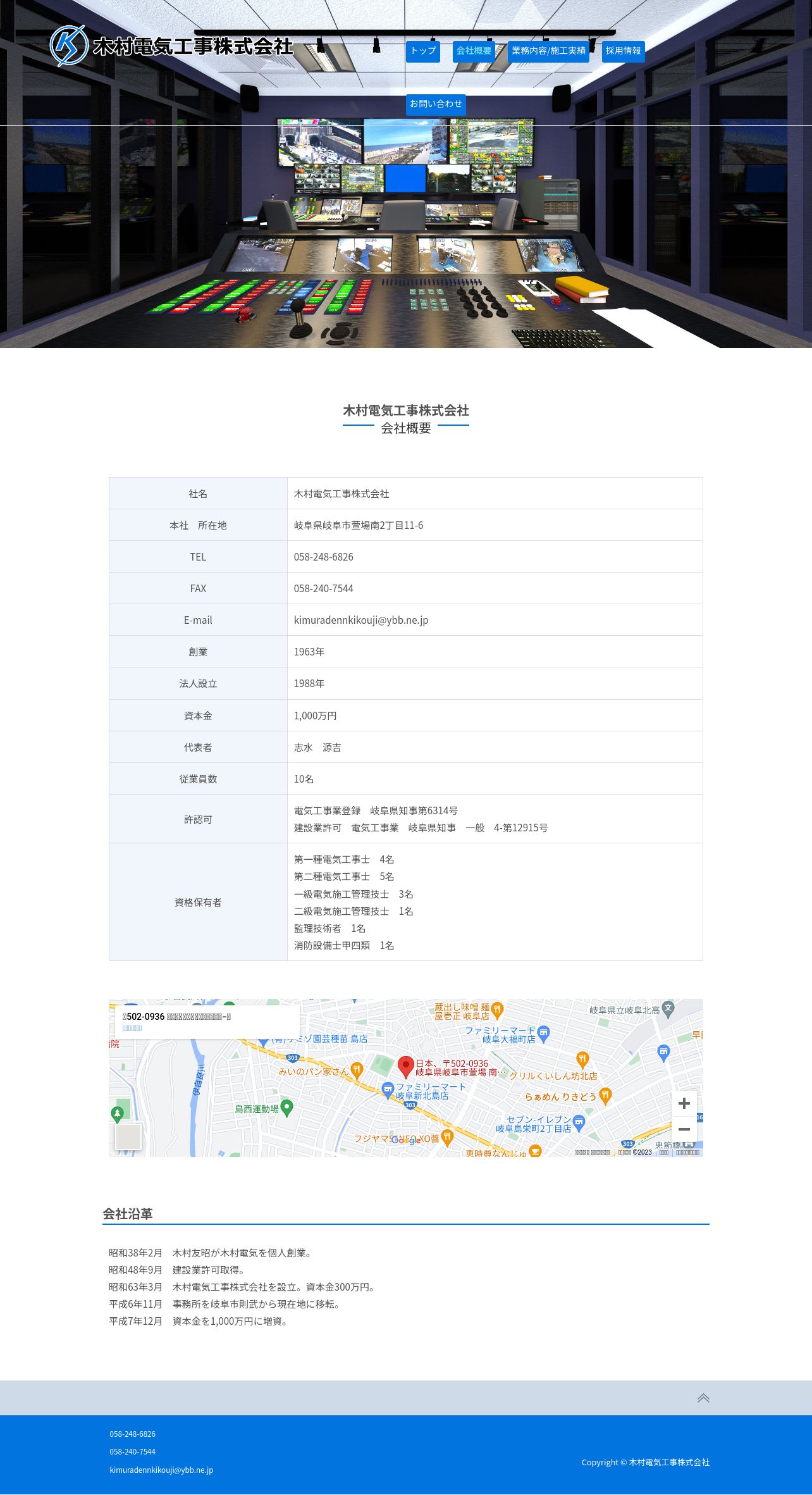812x1495 pixels.
Task: Call 058-248-6826 from the footer
Action: click(x=133, y=1434)
